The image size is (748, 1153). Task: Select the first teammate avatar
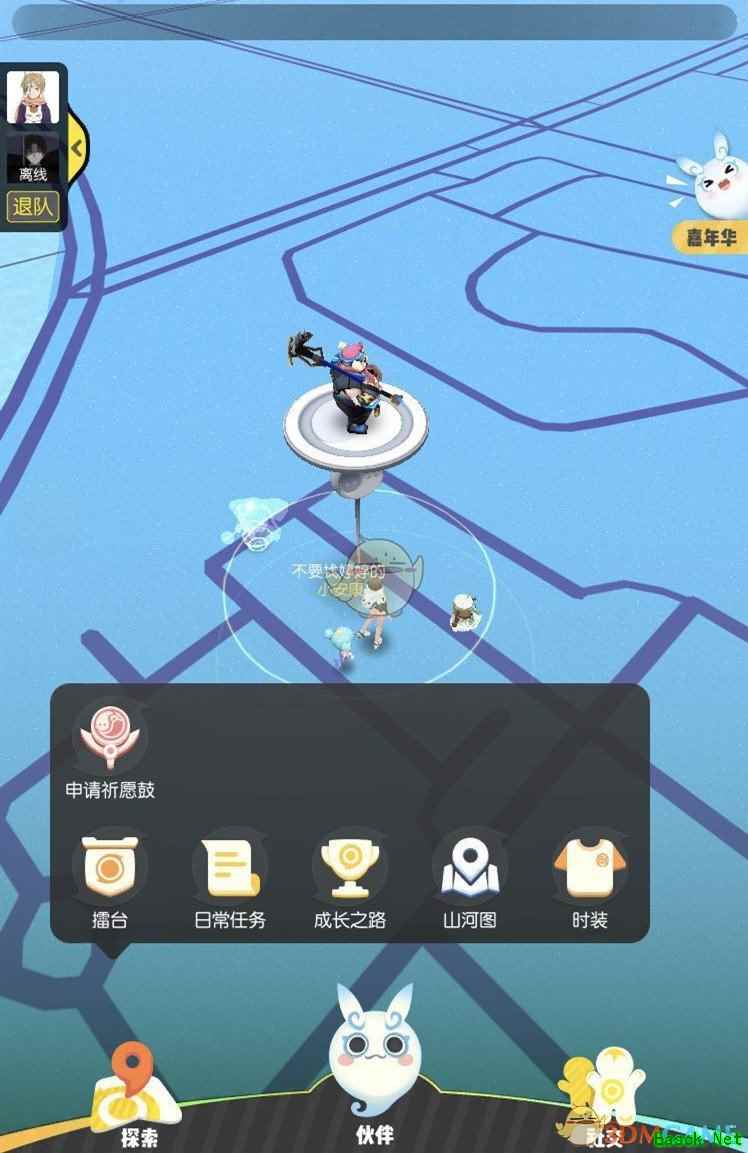point(33,98)
